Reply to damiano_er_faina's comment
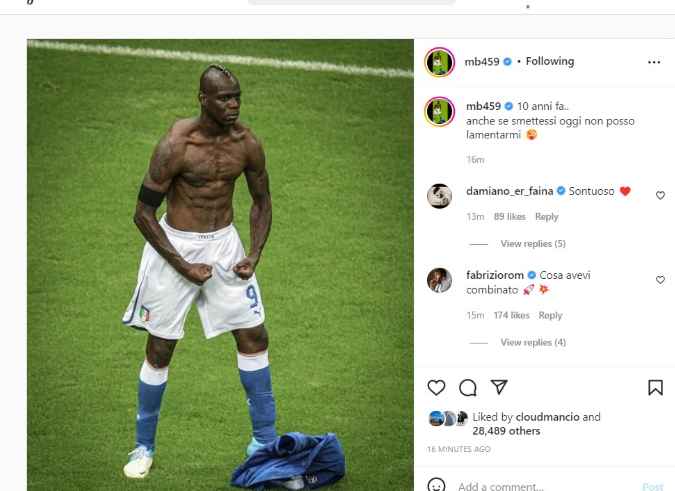 tap(546, 217)
